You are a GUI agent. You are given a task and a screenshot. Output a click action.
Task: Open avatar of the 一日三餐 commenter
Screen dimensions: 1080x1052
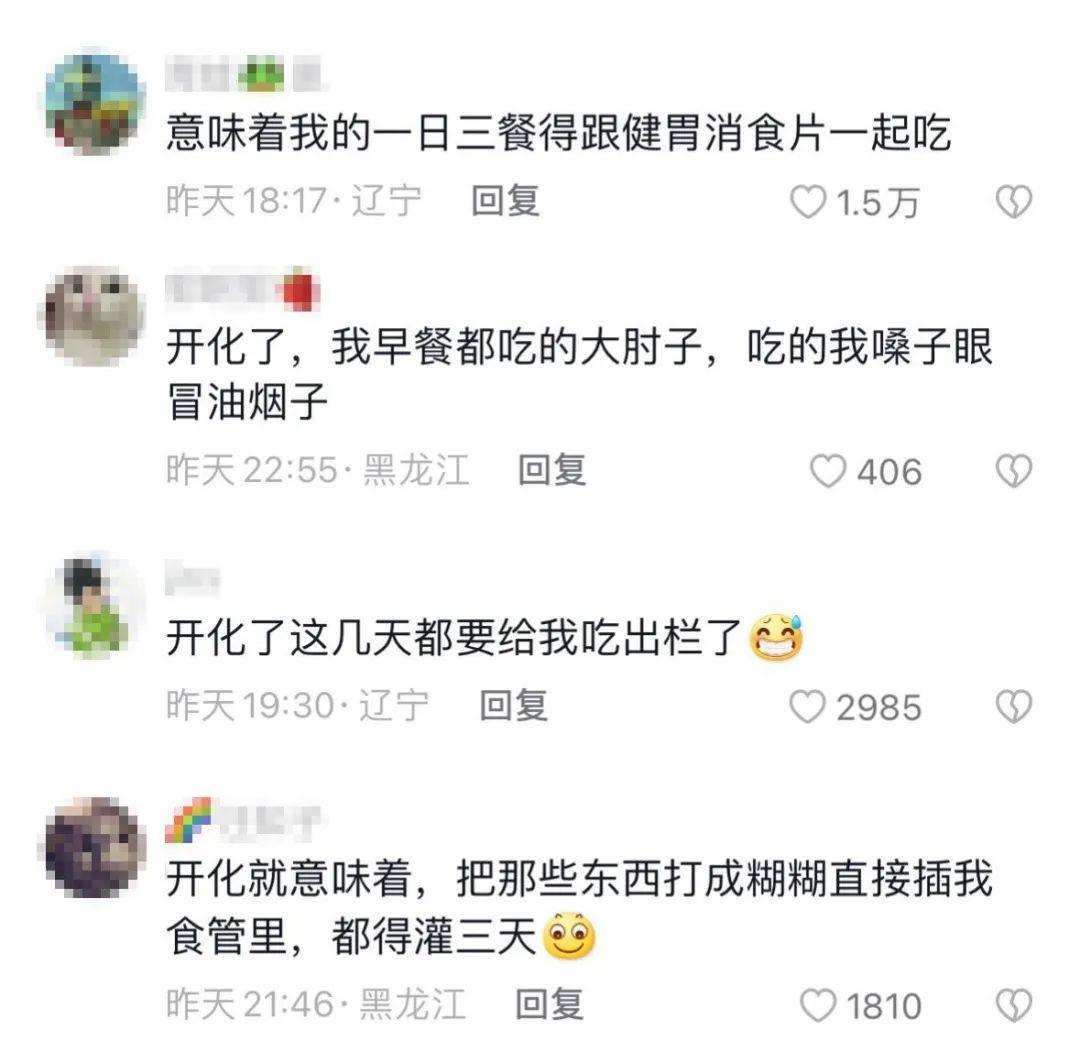(96, 103)
